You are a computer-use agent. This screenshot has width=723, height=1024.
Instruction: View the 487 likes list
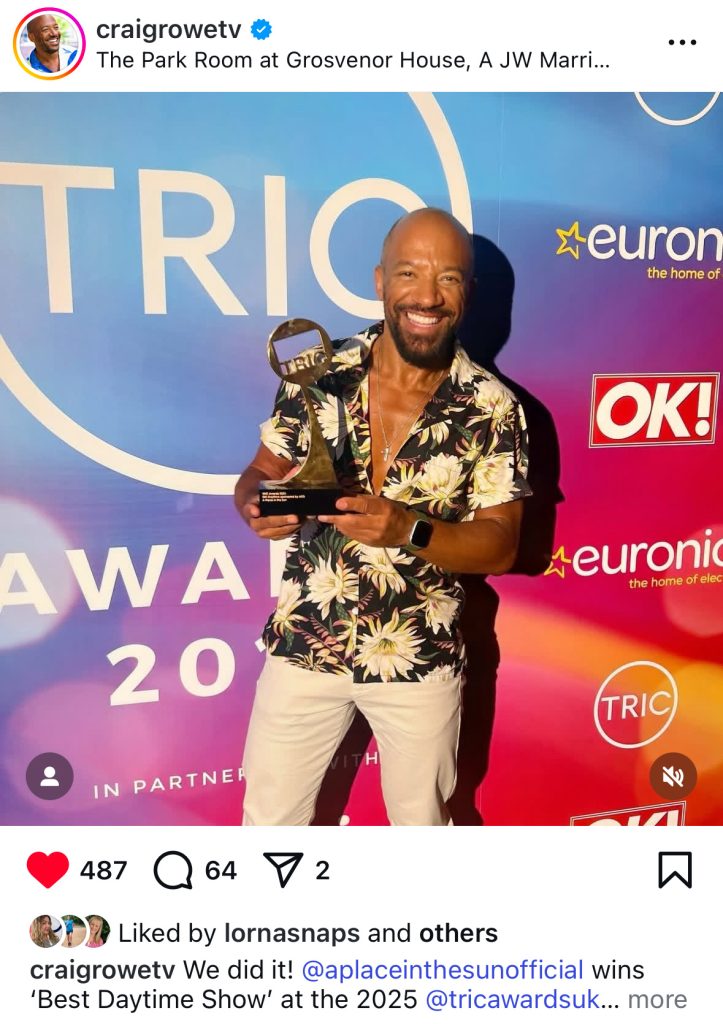[x=104, y=870]
